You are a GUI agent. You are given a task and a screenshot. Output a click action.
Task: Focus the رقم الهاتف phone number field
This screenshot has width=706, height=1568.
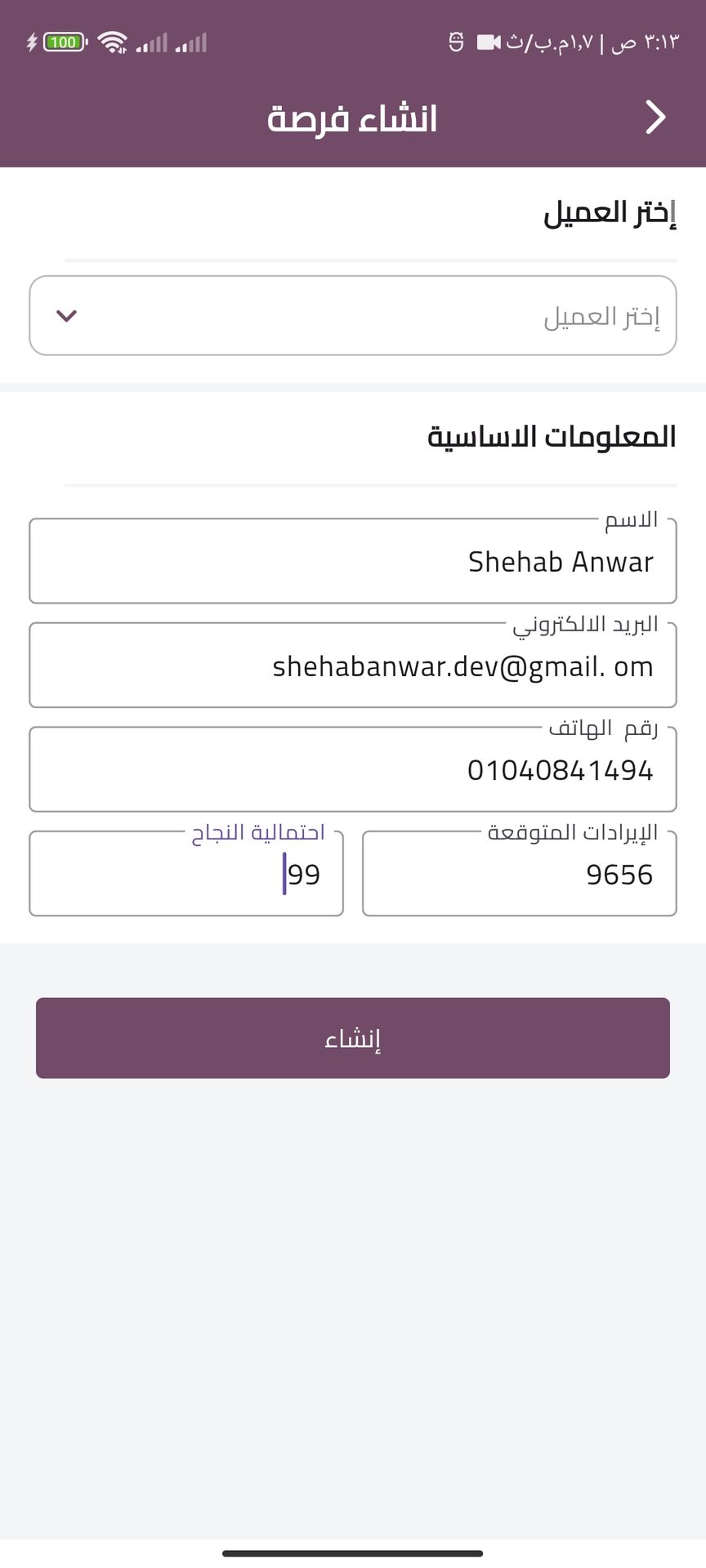click(353, 770)
